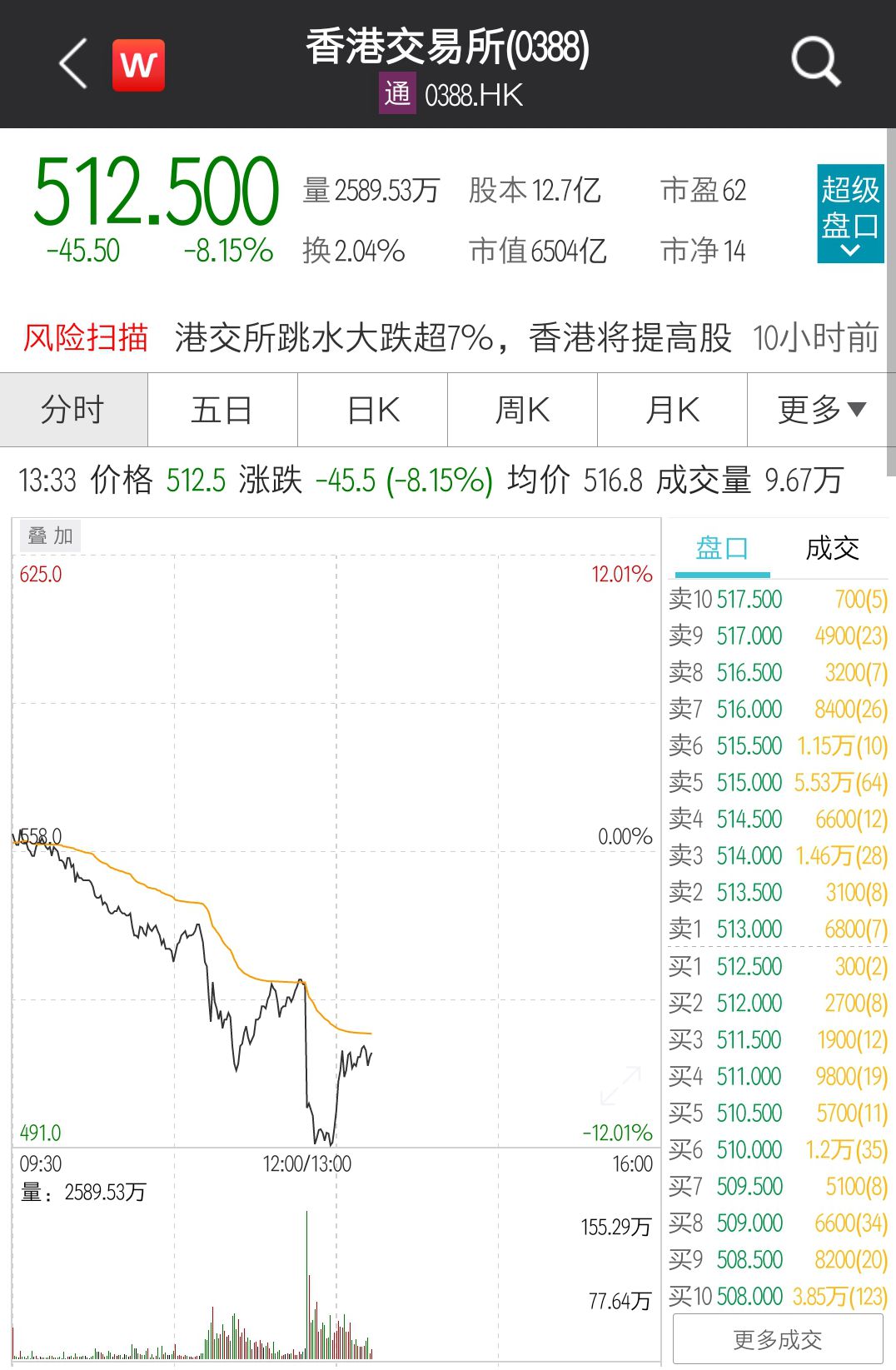Screen dimensions: 896x1370
Task: Switch to the 成交 trades tab
Action: tap(832, 549)
